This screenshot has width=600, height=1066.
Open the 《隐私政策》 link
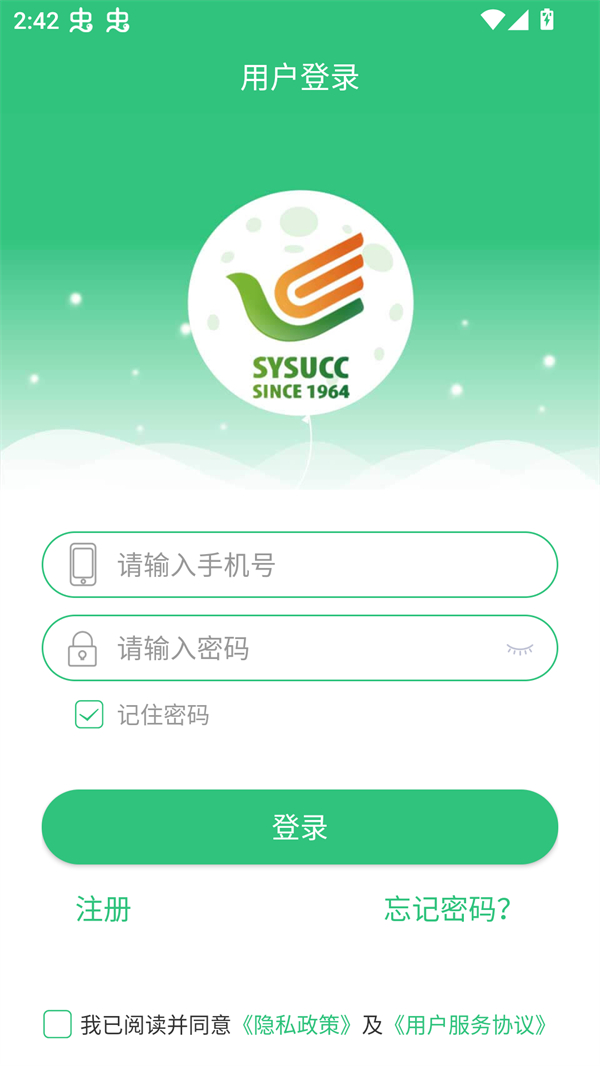296,1025
